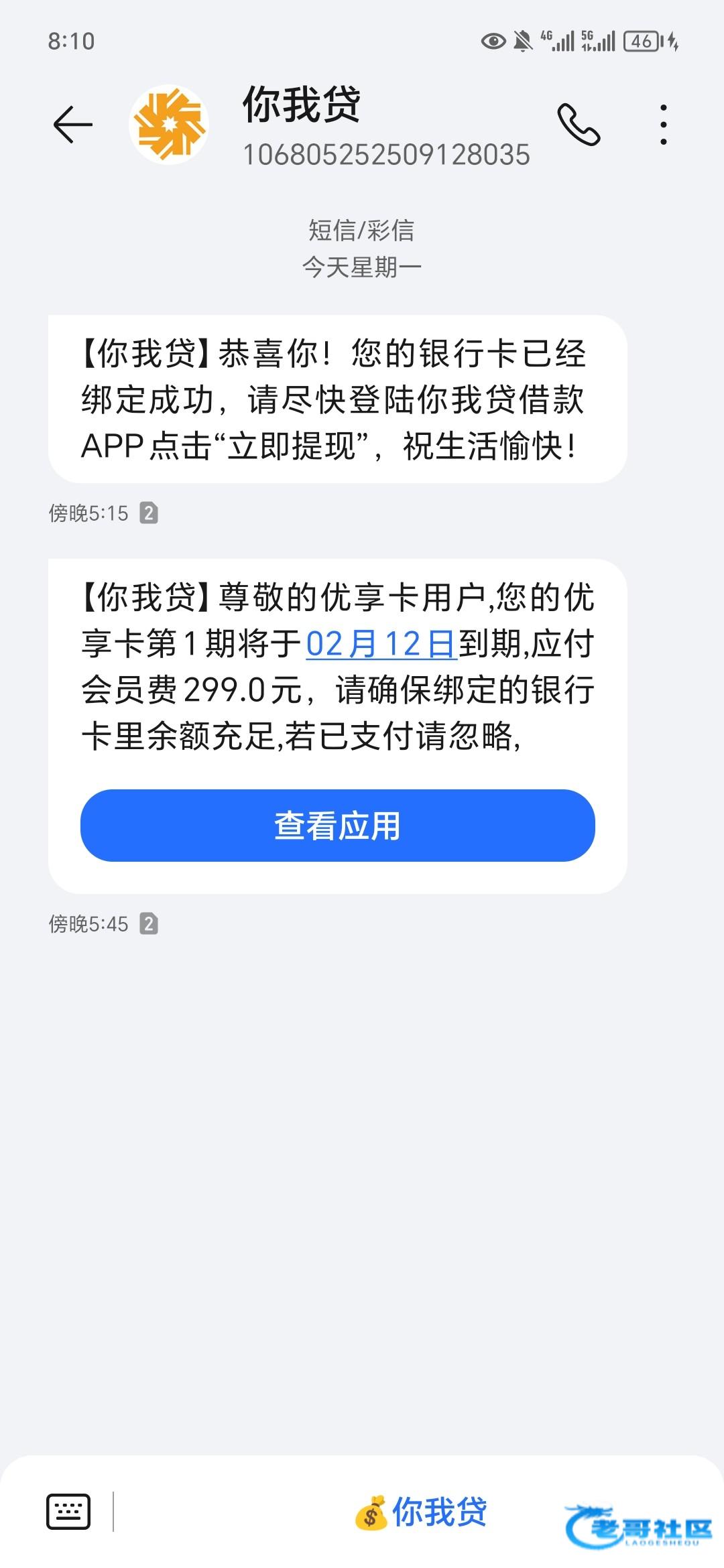Tap the 查看应用 button
The image size is (724, 1568).
coord(337,826)
